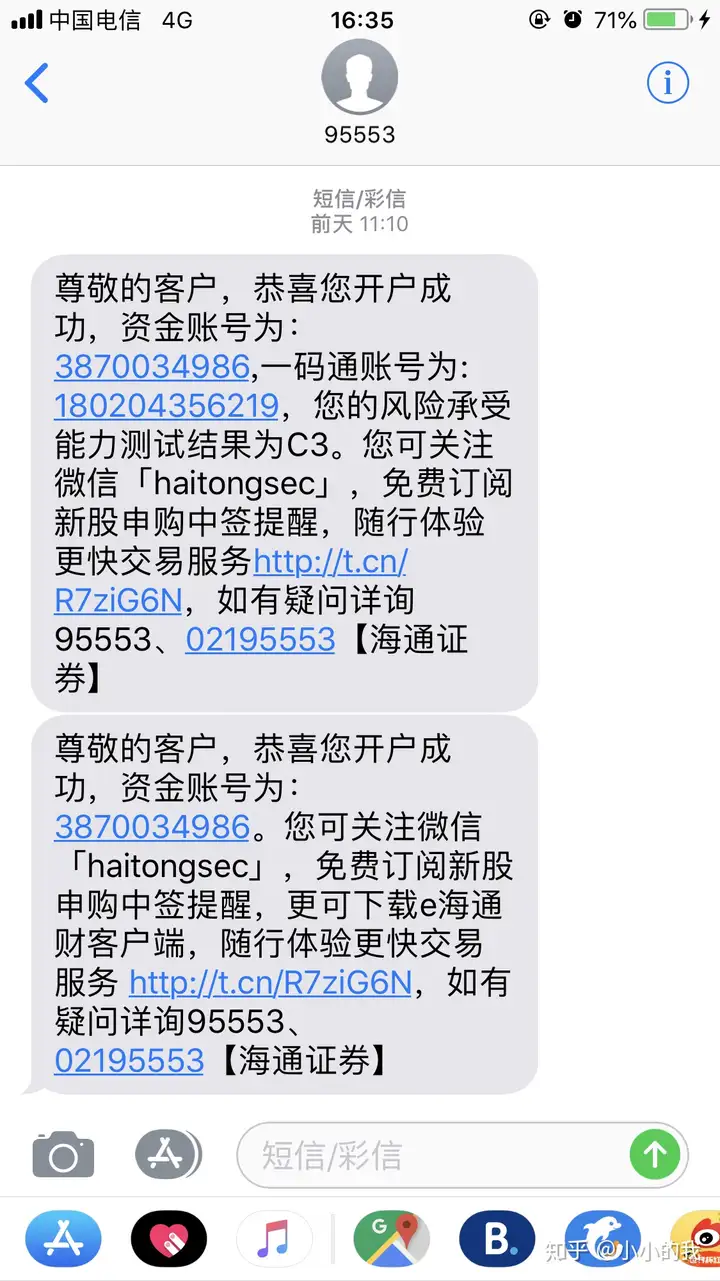
Task: Go back to the message list
Action: click(37, 83)
